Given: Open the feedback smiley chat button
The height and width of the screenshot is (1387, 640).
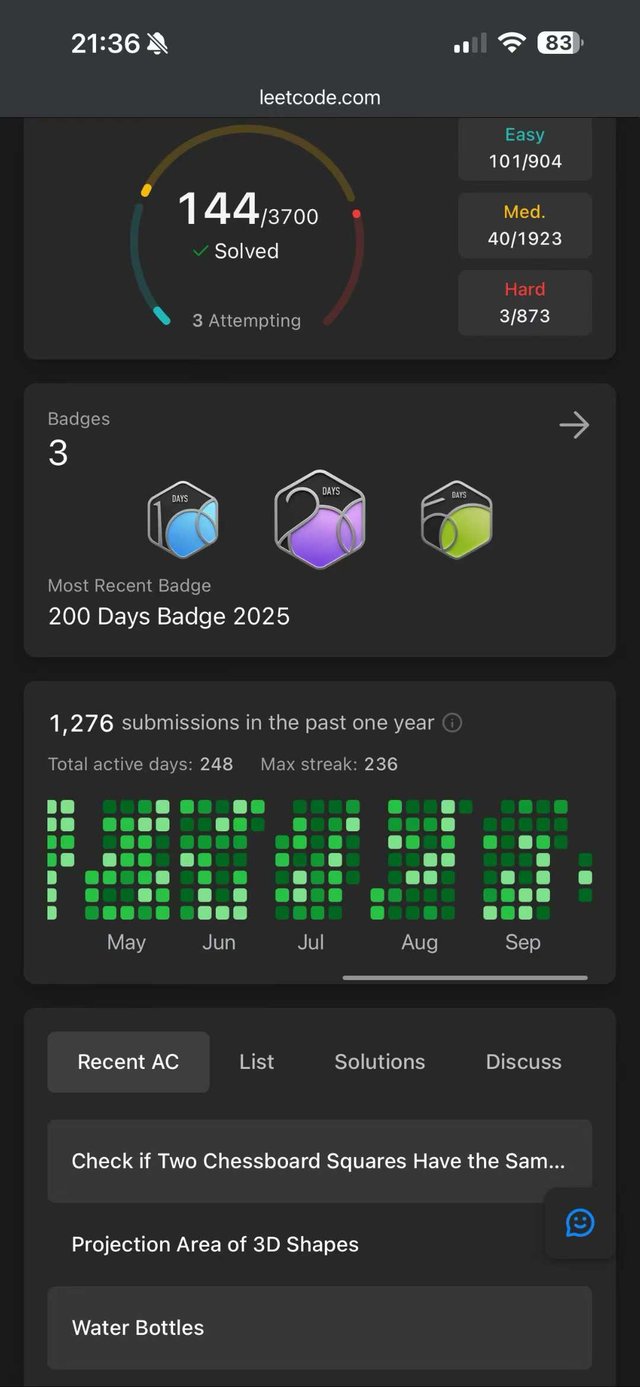Looking at the screenshot, I should [580, 1223].
